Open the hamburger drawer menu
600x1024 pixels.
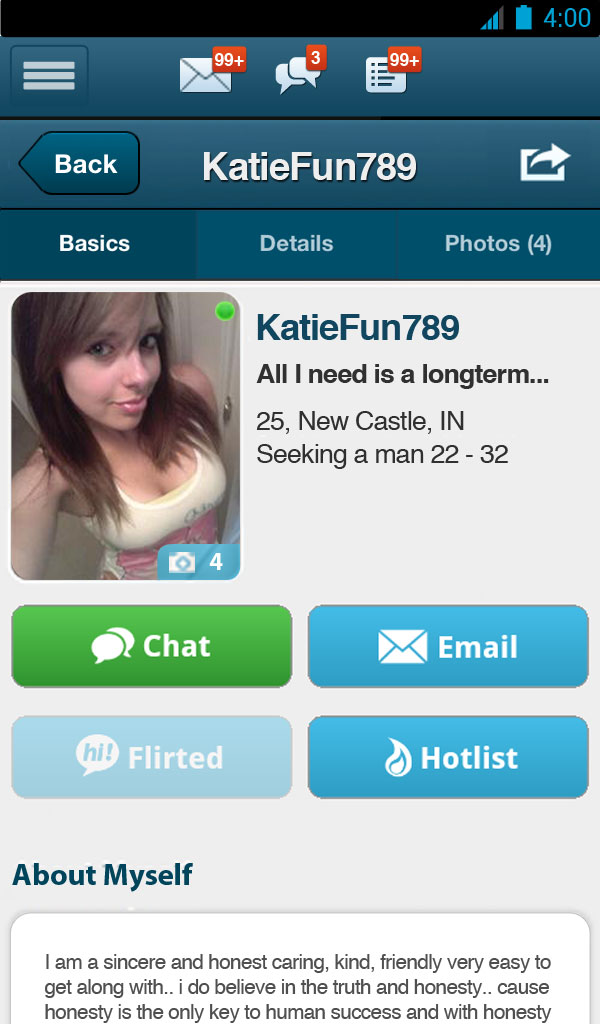[49, 76]
